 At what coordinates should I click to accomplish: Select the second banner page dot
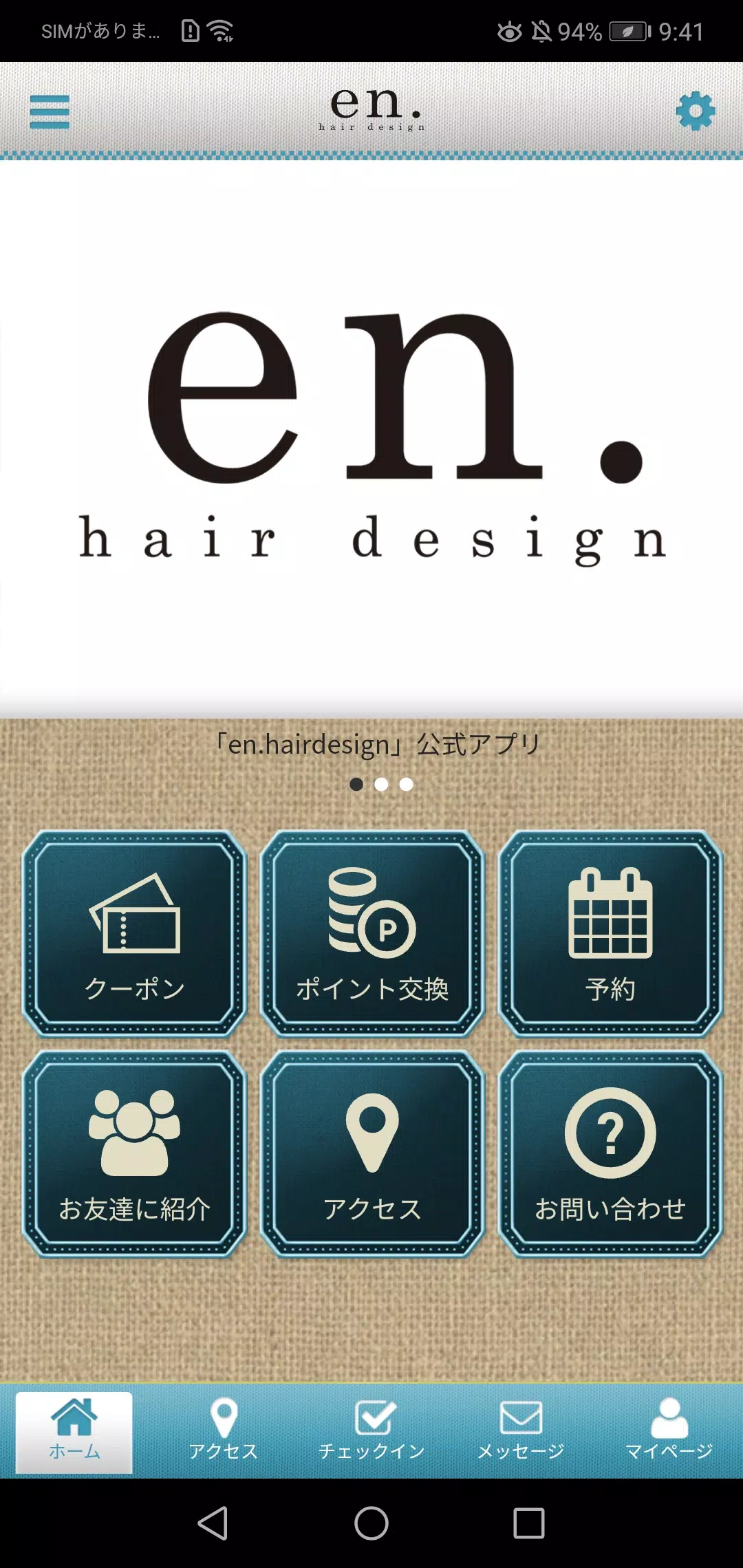click(381, 784)
